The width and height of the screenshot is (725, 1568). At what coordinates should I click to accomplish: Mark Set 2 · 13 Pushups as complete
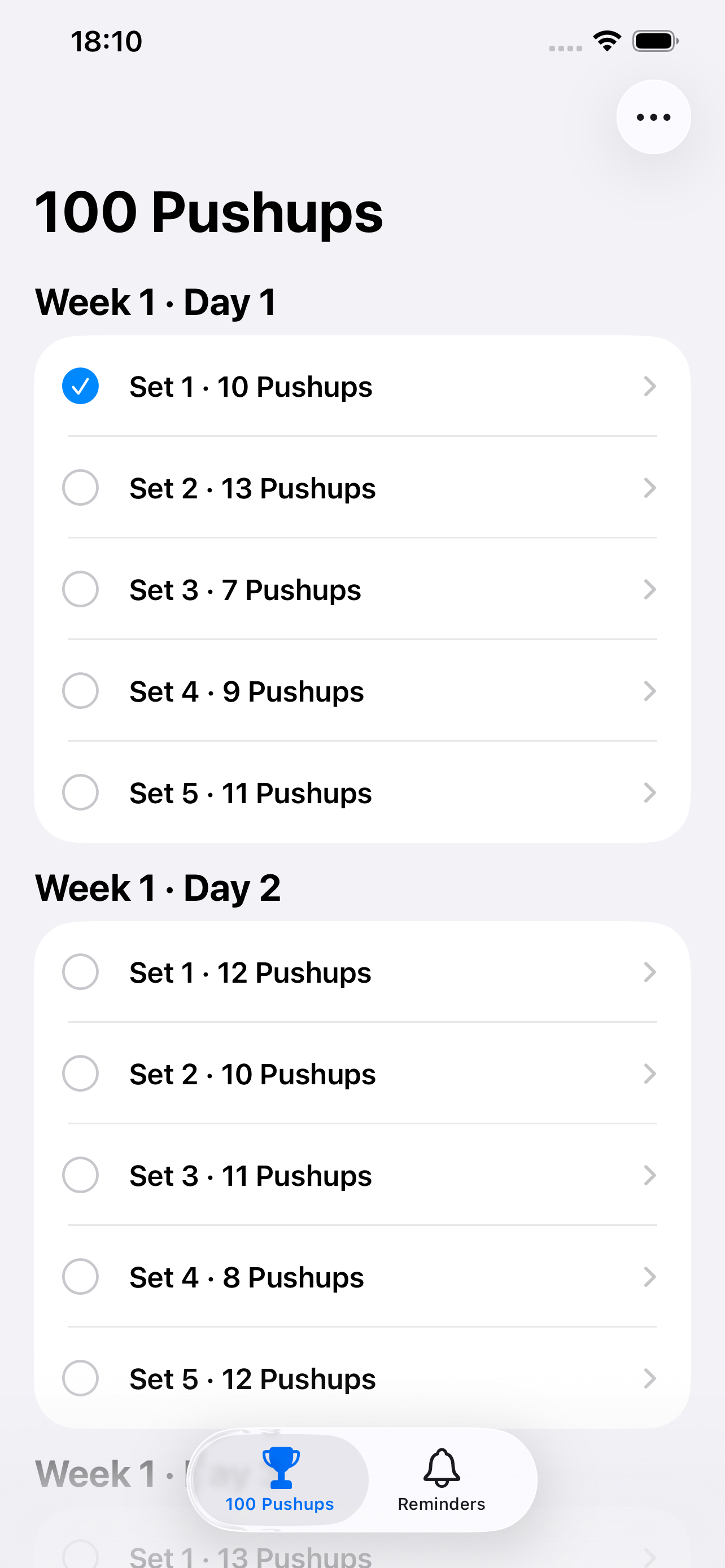[80, 488]
